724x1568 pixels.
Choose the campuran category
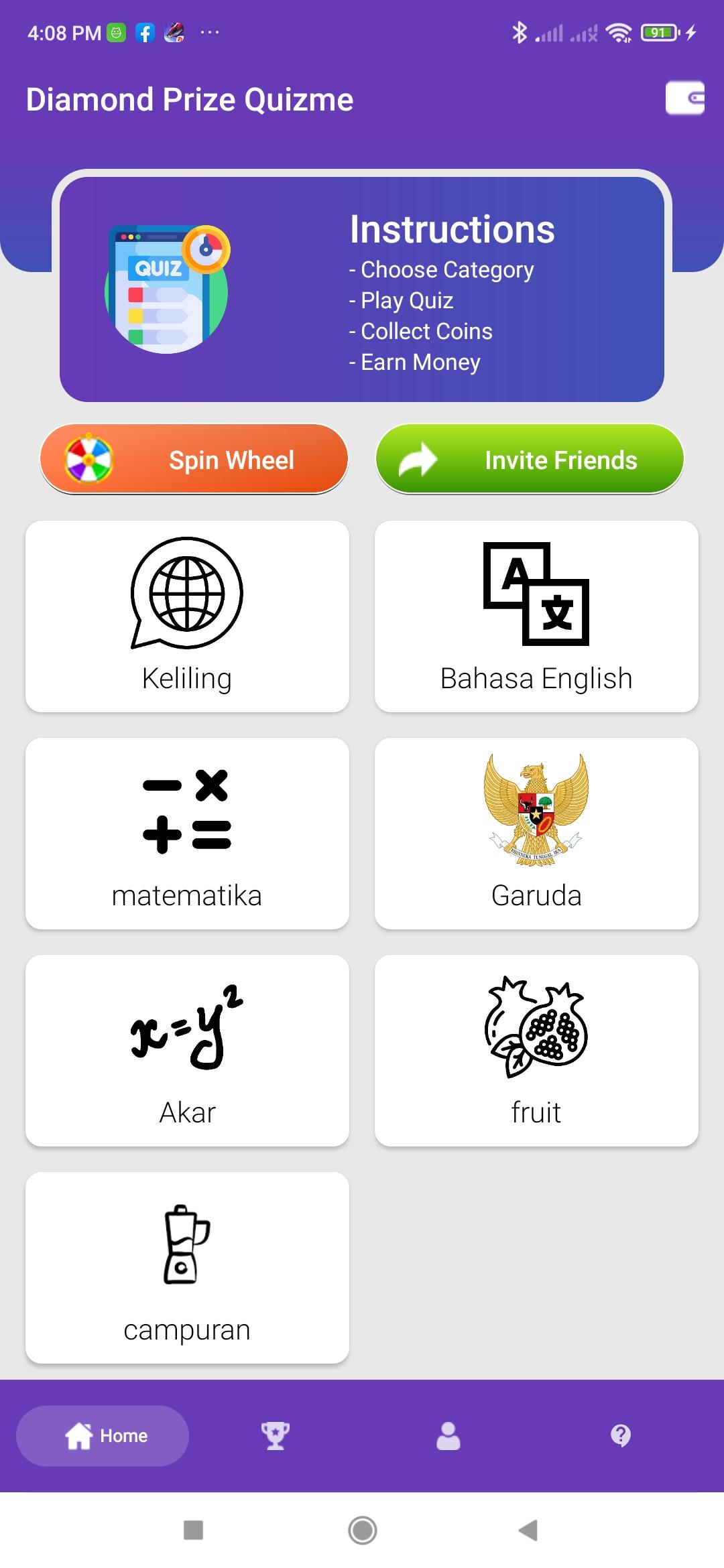pos(187,1267)
